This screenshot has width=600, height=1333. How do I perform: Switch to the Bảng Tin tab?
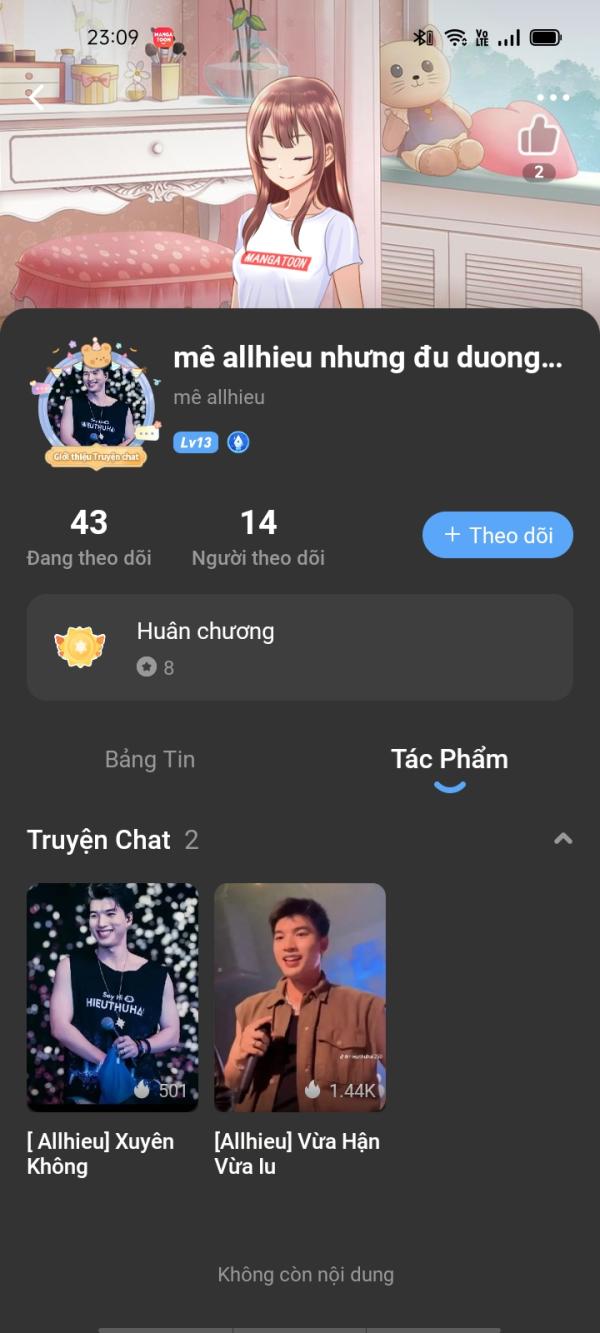[150, 759]
